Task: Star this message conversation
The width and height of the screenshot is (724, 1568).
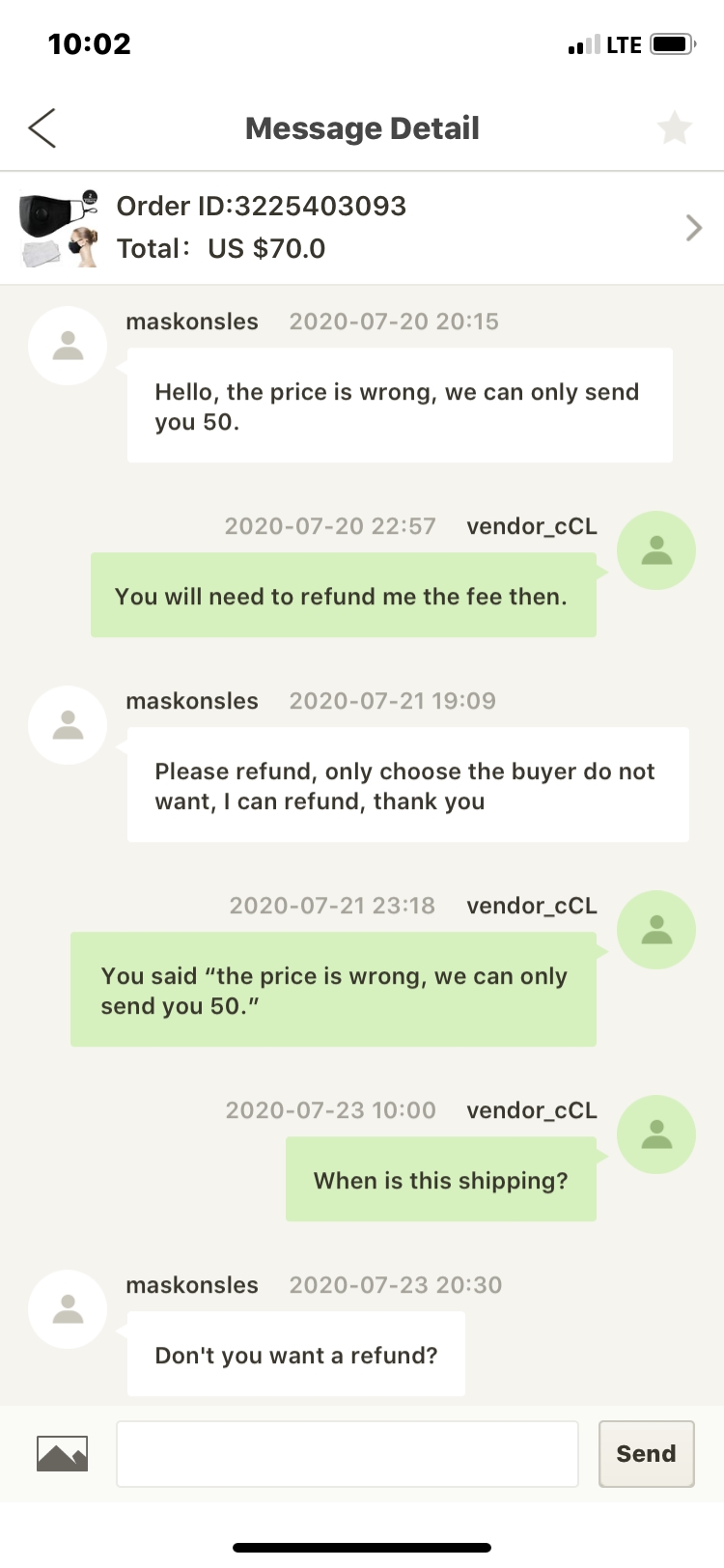Action: point(674,128)
